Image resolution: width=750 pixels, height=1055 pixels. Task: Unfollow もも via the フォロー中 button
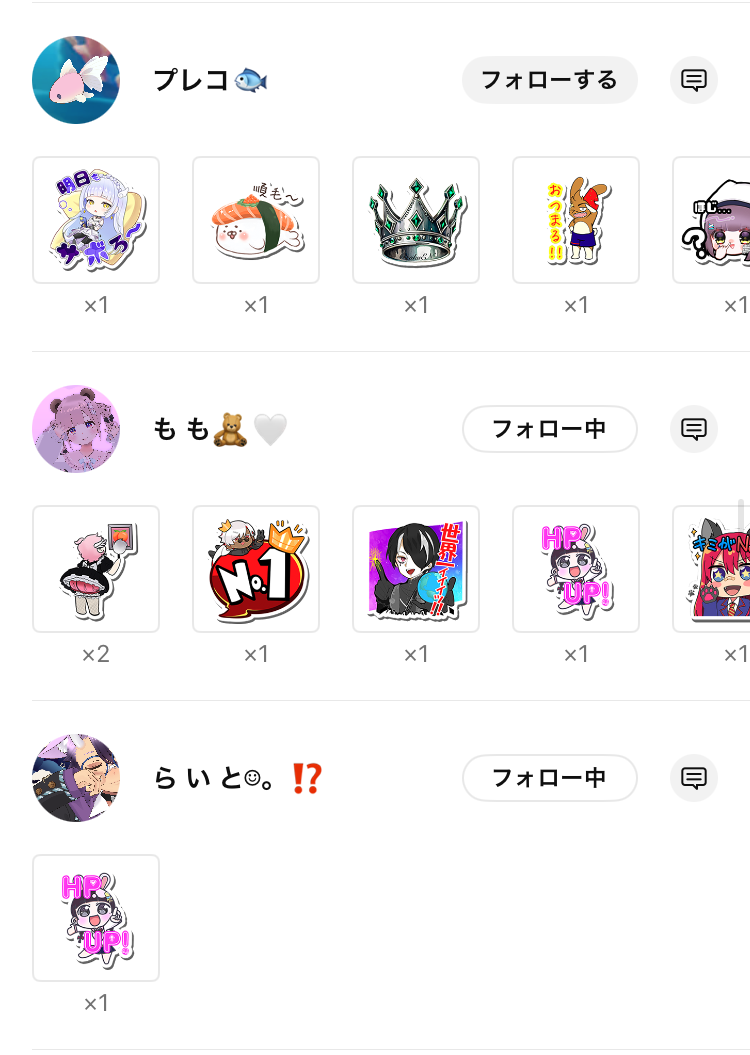[x=549, y=429]
